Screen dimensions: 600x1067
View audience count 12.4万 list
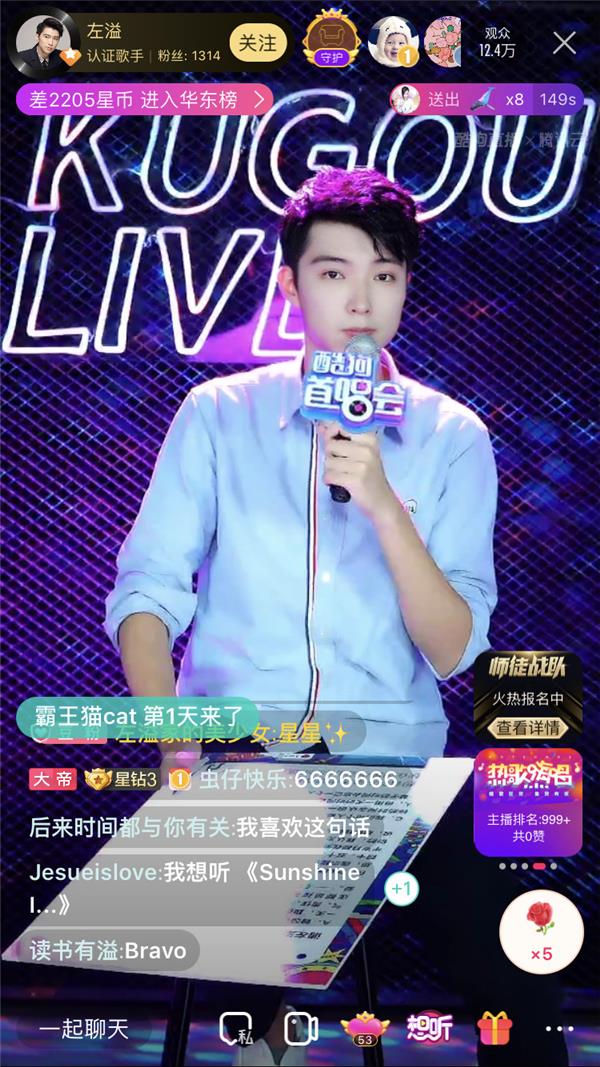tap(497, 42)
